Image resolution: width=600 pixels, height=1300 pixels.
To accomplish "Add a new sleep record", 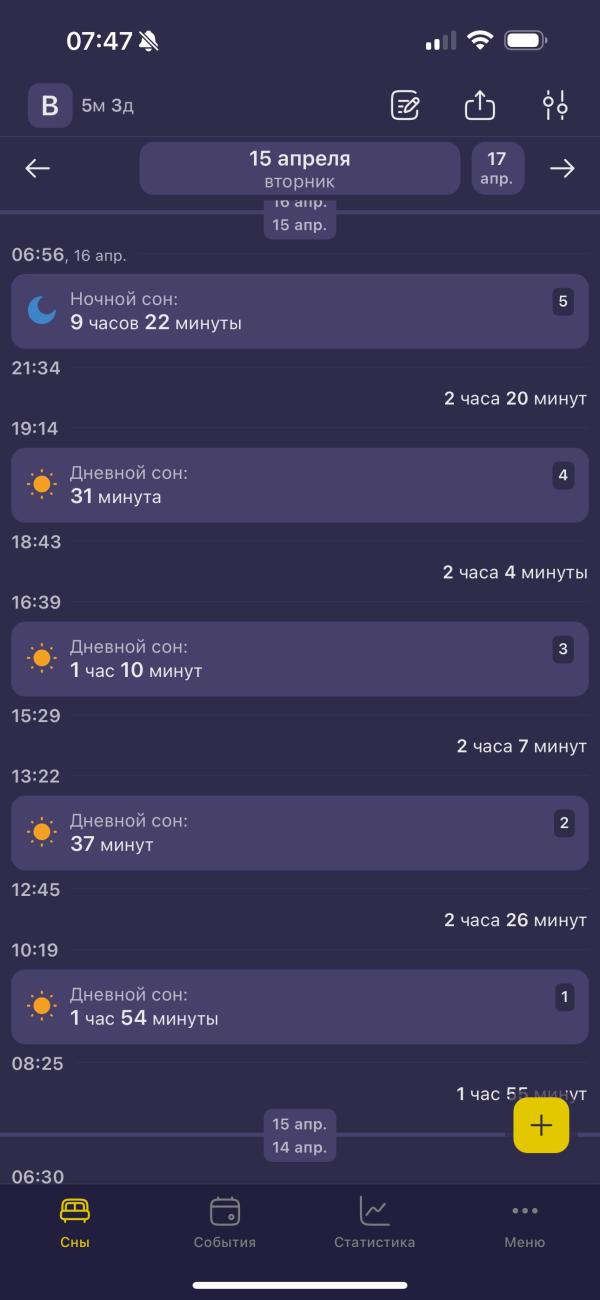I will pos(541,1125).
